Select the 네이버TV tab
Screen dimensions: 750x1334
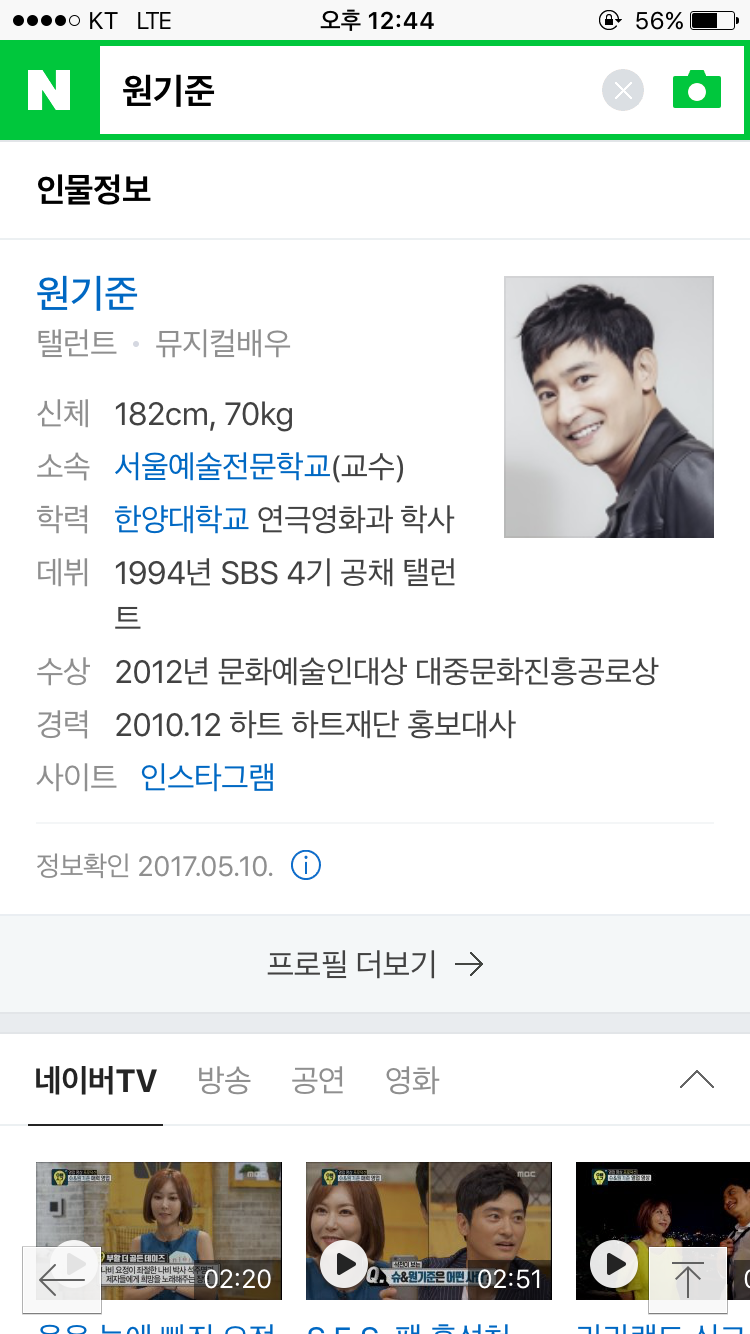[x=96, y=1080]
